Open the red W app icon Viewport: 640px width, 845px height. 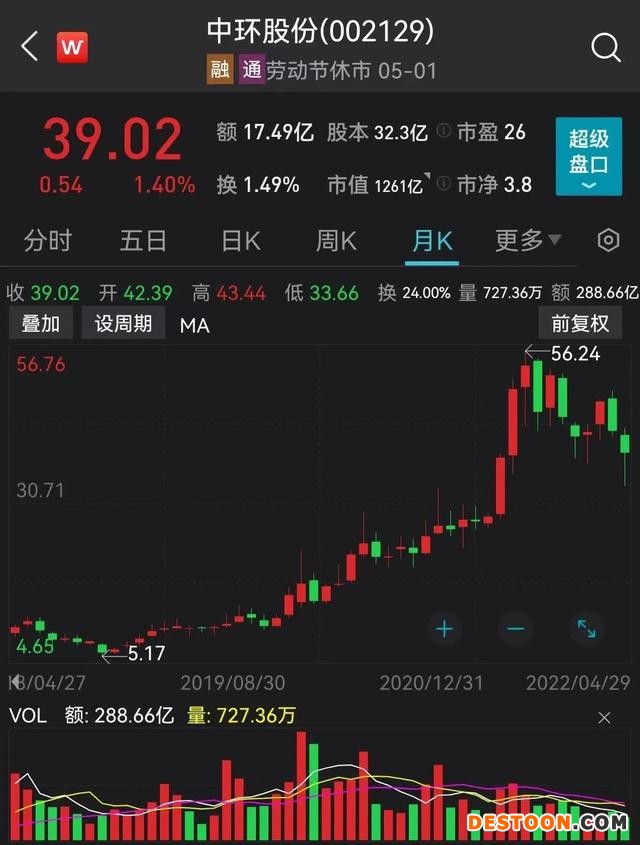click(x=72, y=46)
